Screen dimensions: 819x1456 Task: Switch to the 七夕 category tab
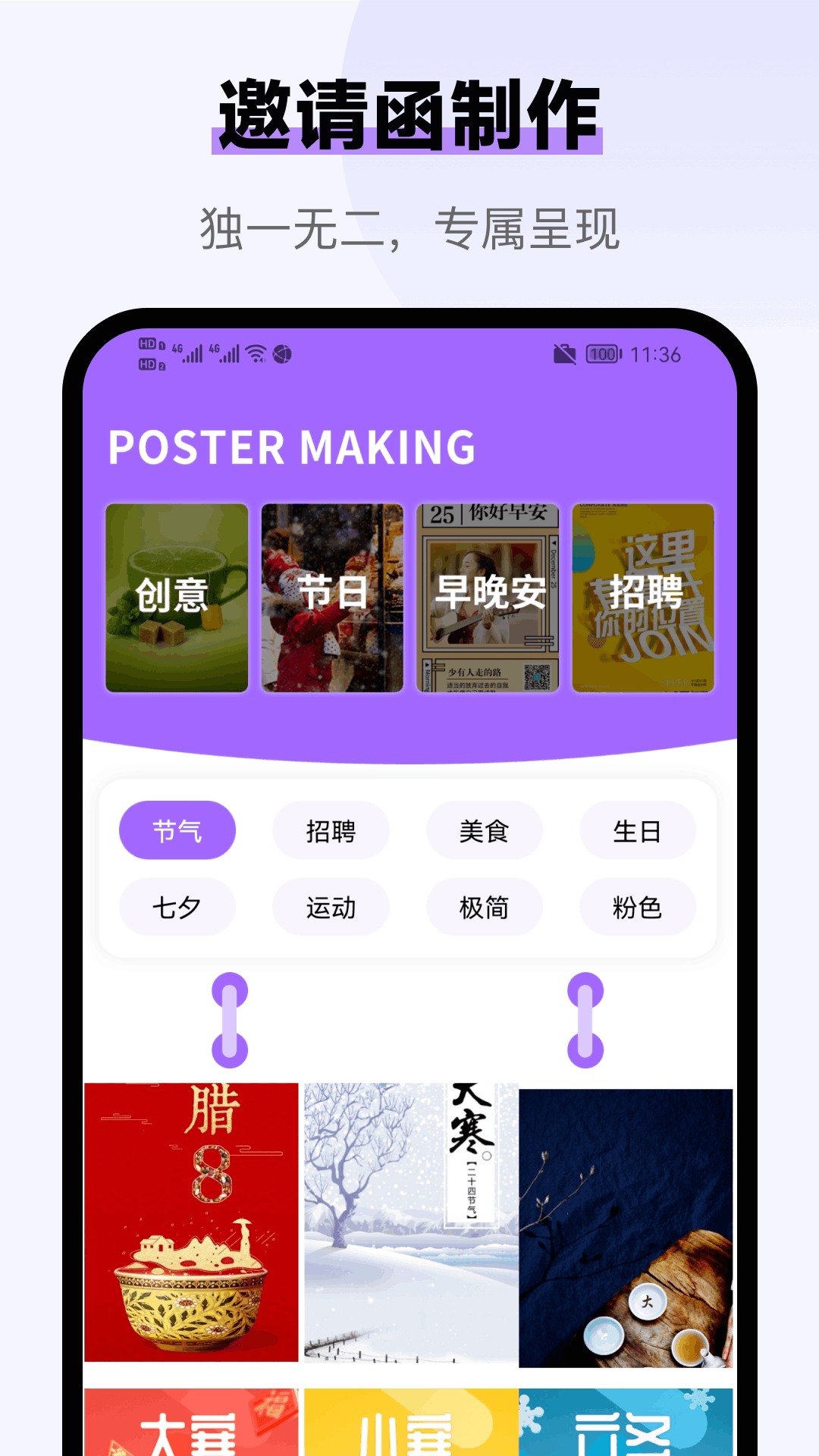click(x=177, y=907)
